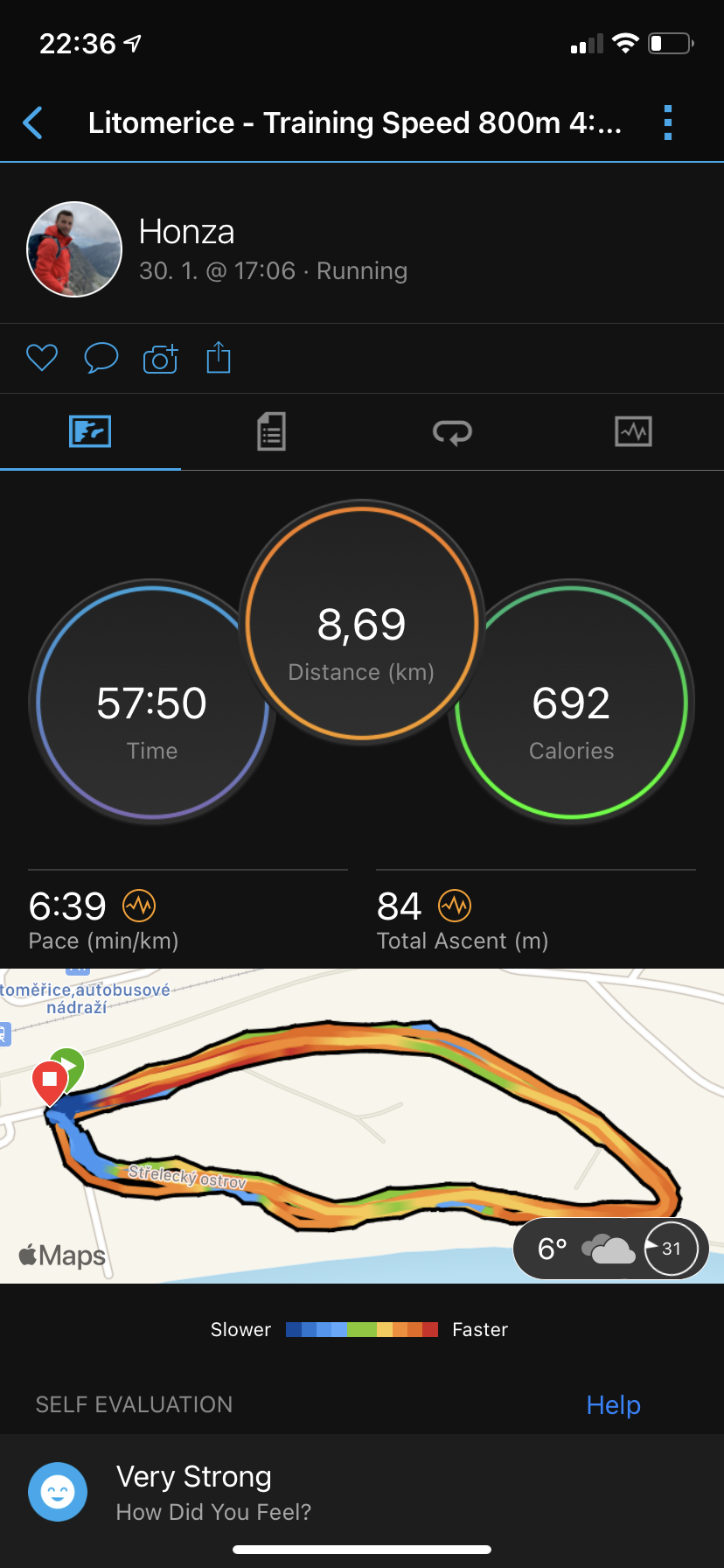Edit the Very Strong feeling rating

pyautogui.click(x=362, y=1492)
